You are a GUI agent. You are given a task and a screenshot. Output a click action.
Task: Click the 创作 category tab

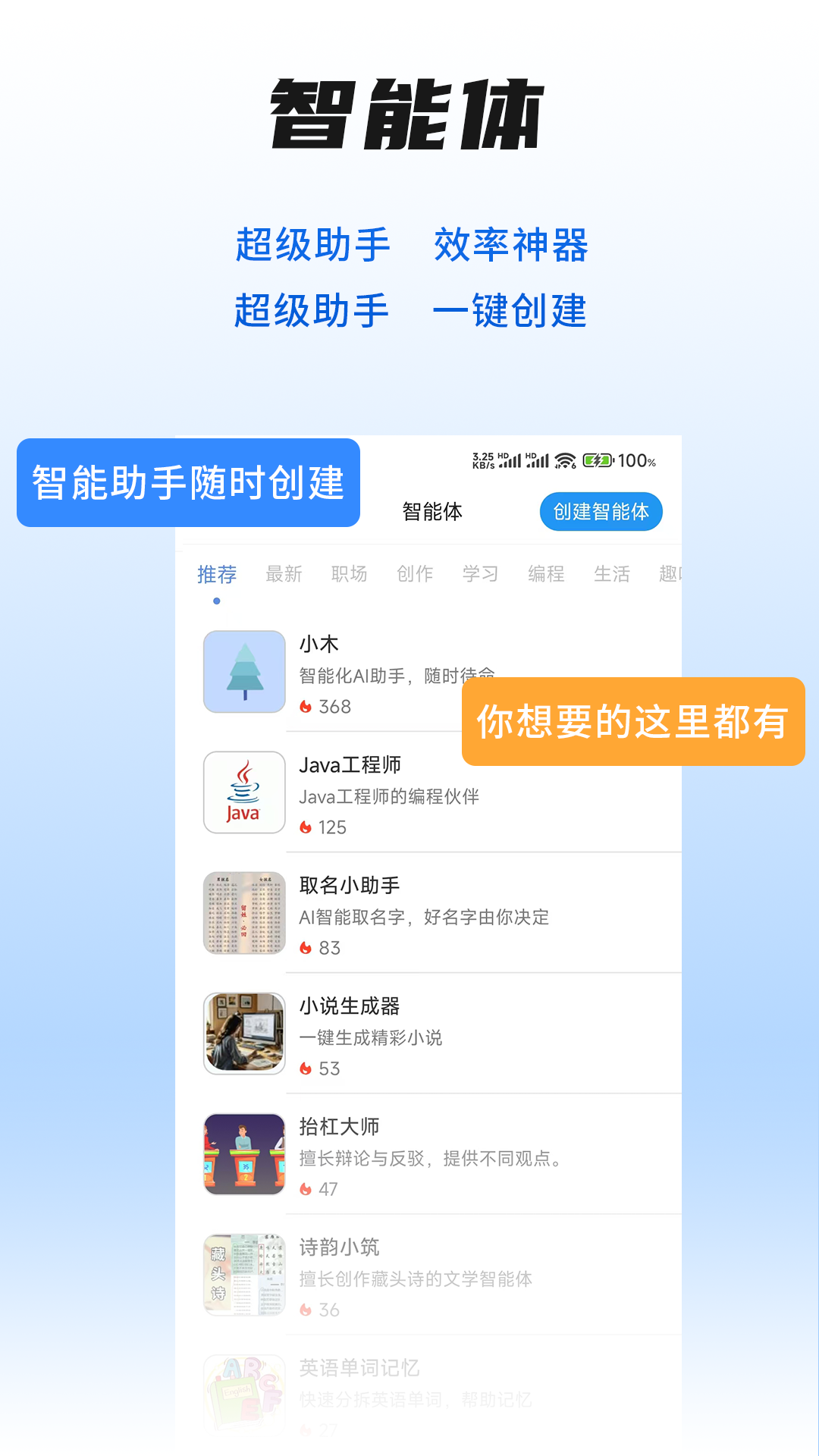(x=416, y=574)
